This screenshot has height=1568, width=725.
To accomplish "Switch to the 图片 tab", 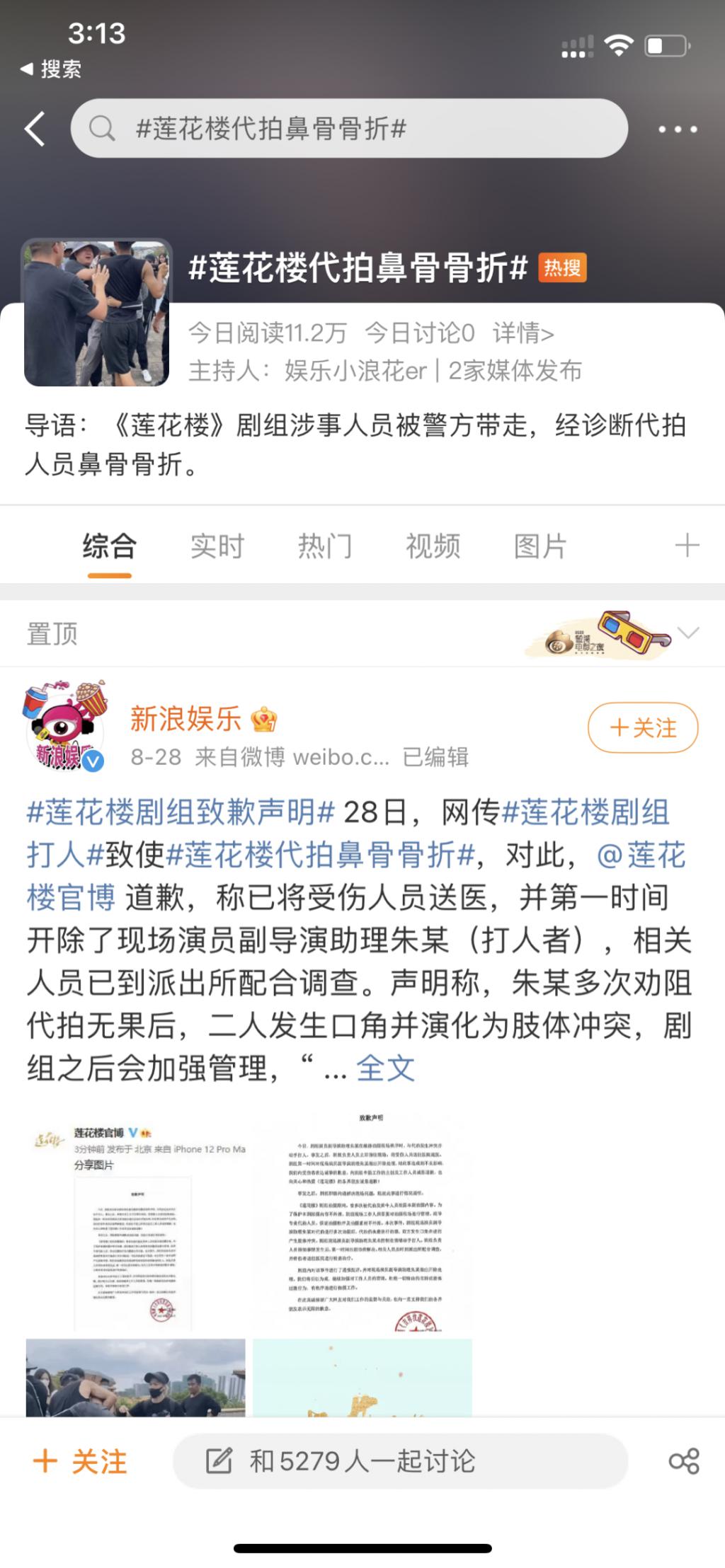I will pyautogui.click(x=540, y=546).
